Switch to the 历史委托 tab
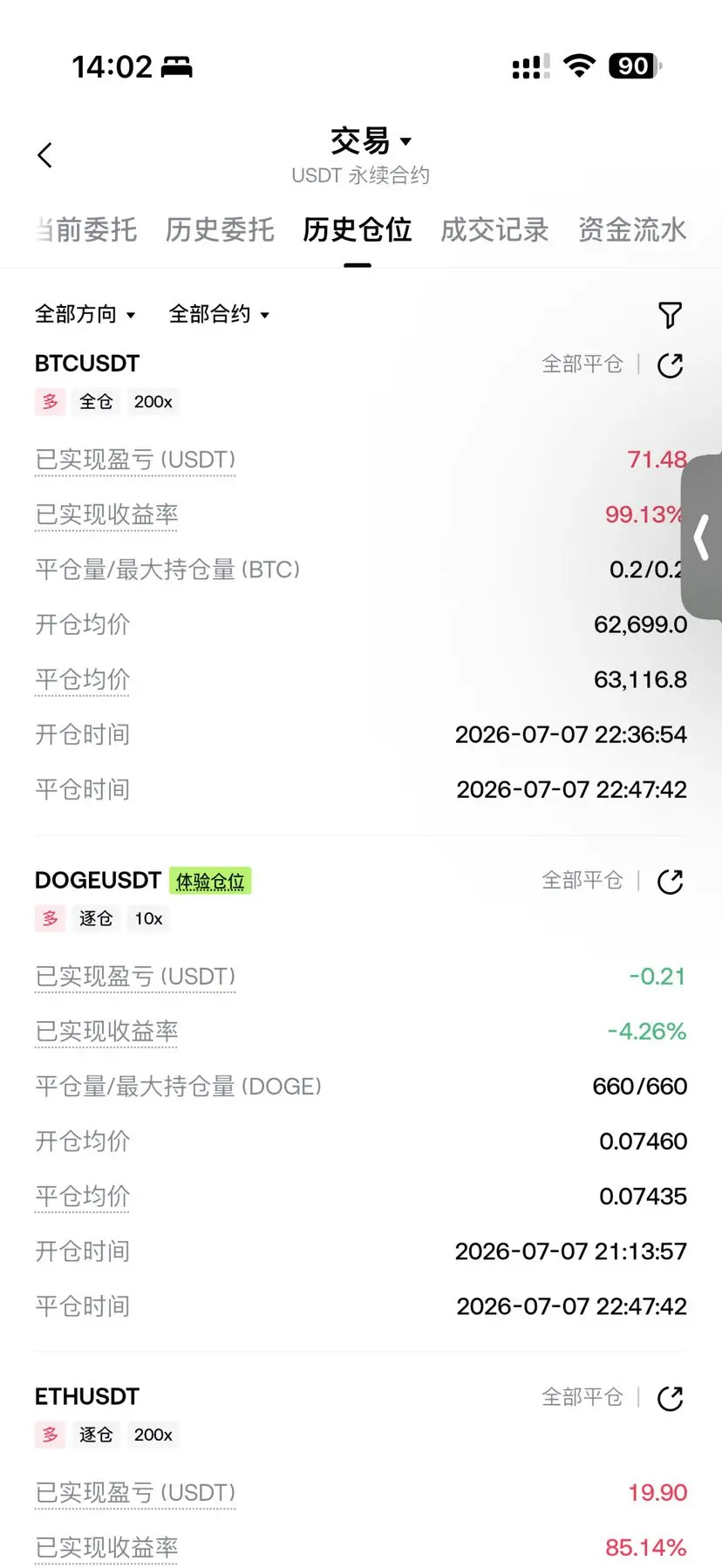The image size is (722, 1568). click(x=220, y=229)
